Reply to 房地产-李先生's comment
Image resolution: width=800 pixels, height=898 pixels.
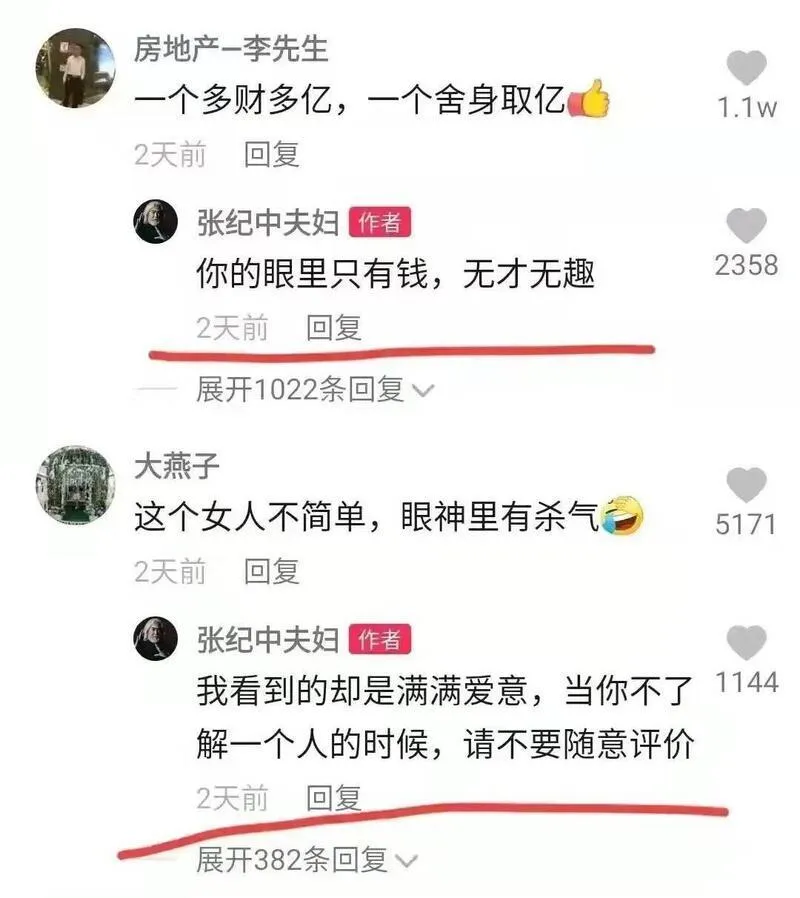click(272, 154)
